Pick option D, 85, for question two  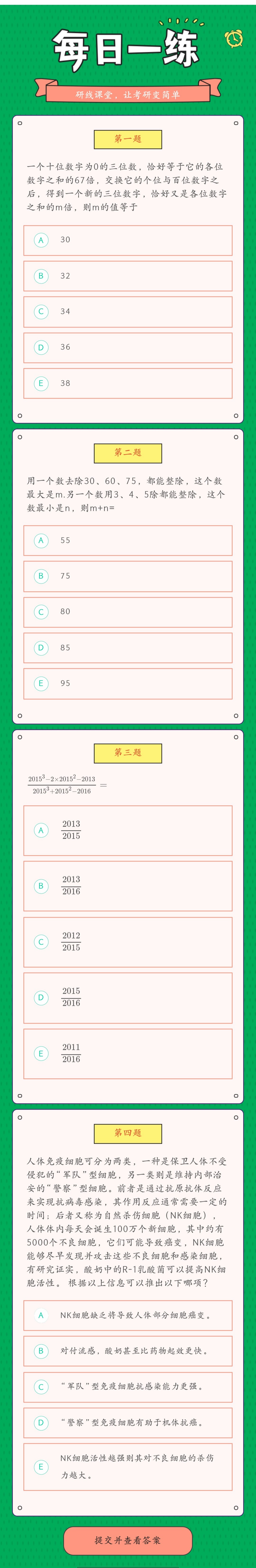tap(128, 648)
